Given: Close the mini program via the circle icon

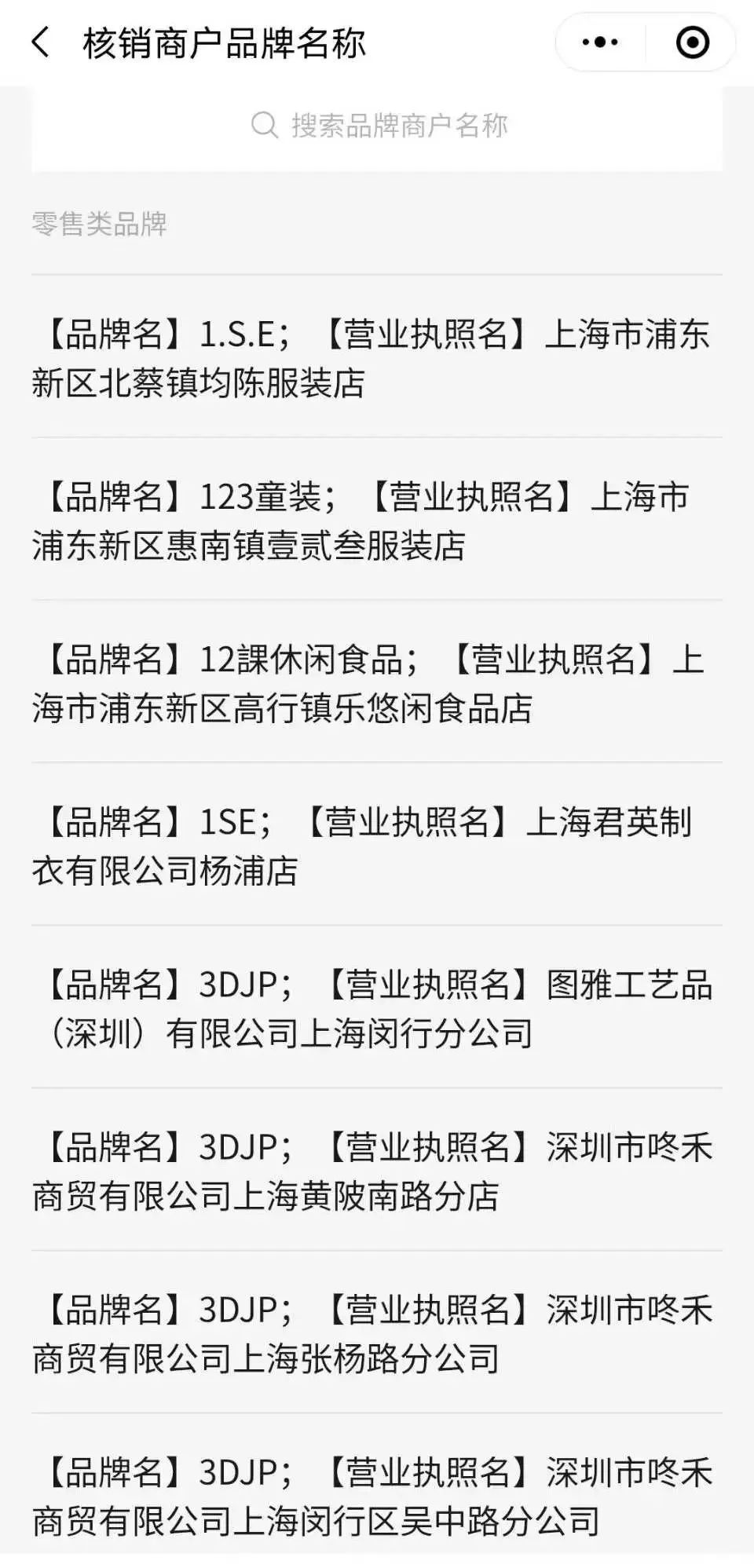Looking at the screenshot, I should (x=692, y=42).
